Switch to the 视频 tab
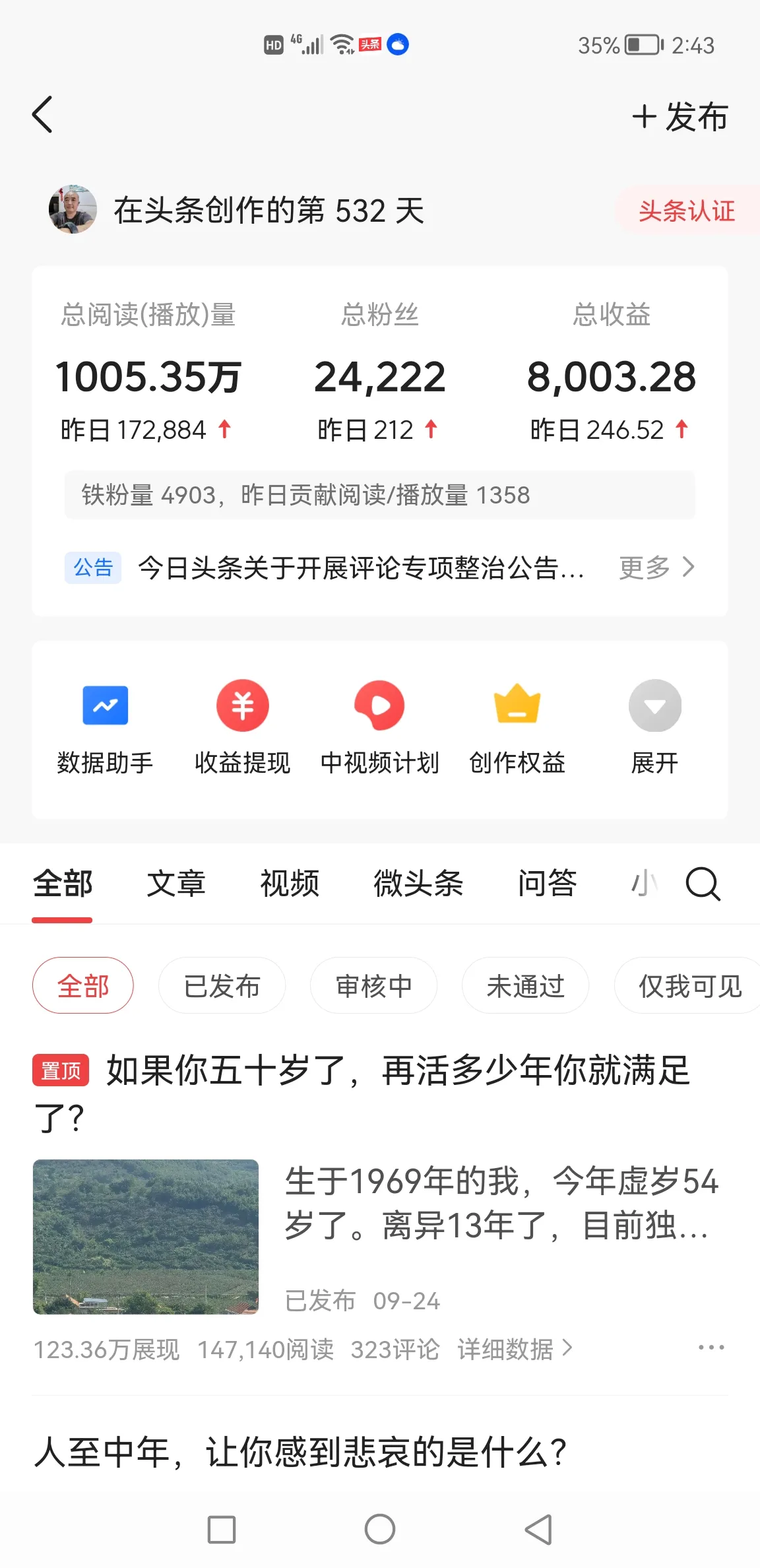 [290, 884]
